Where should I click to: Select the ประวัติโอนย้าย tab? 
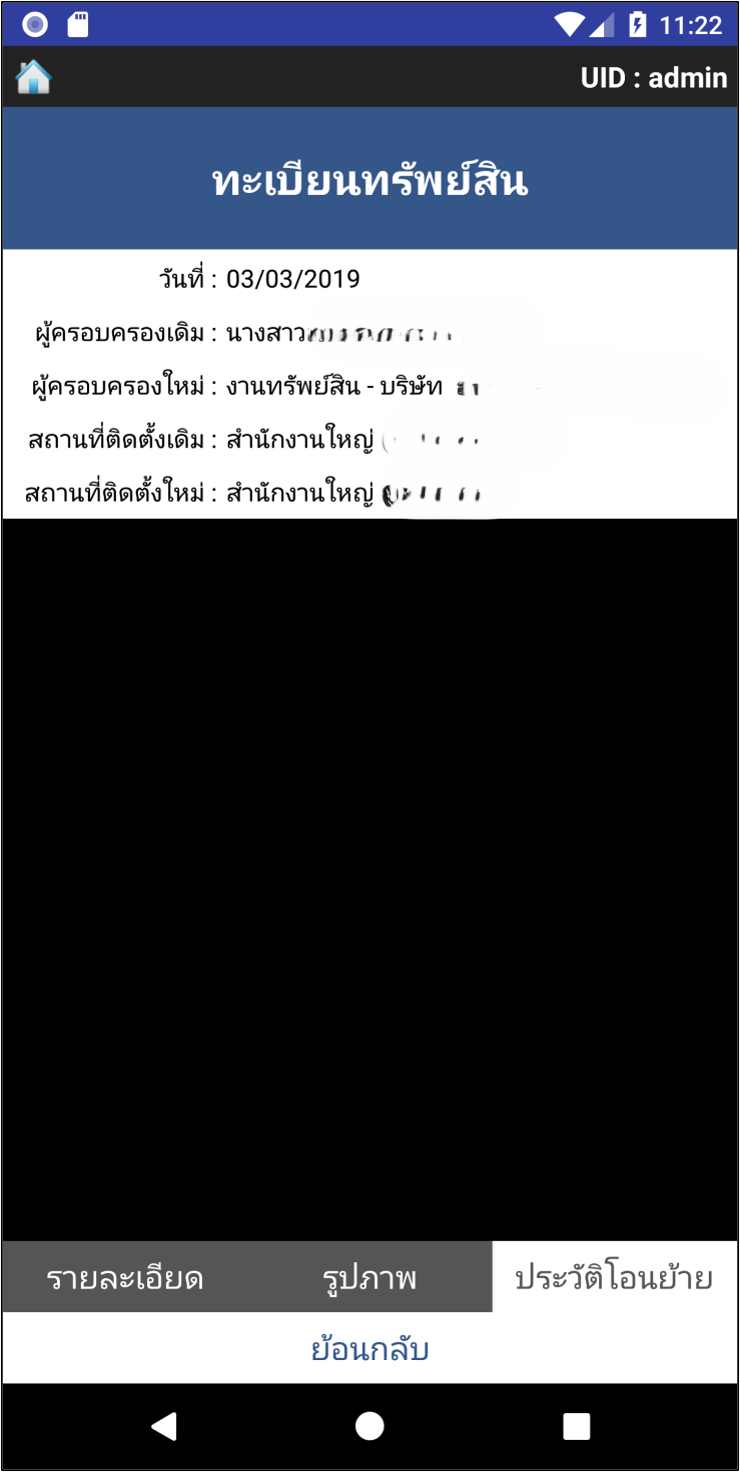point(614,1277)
